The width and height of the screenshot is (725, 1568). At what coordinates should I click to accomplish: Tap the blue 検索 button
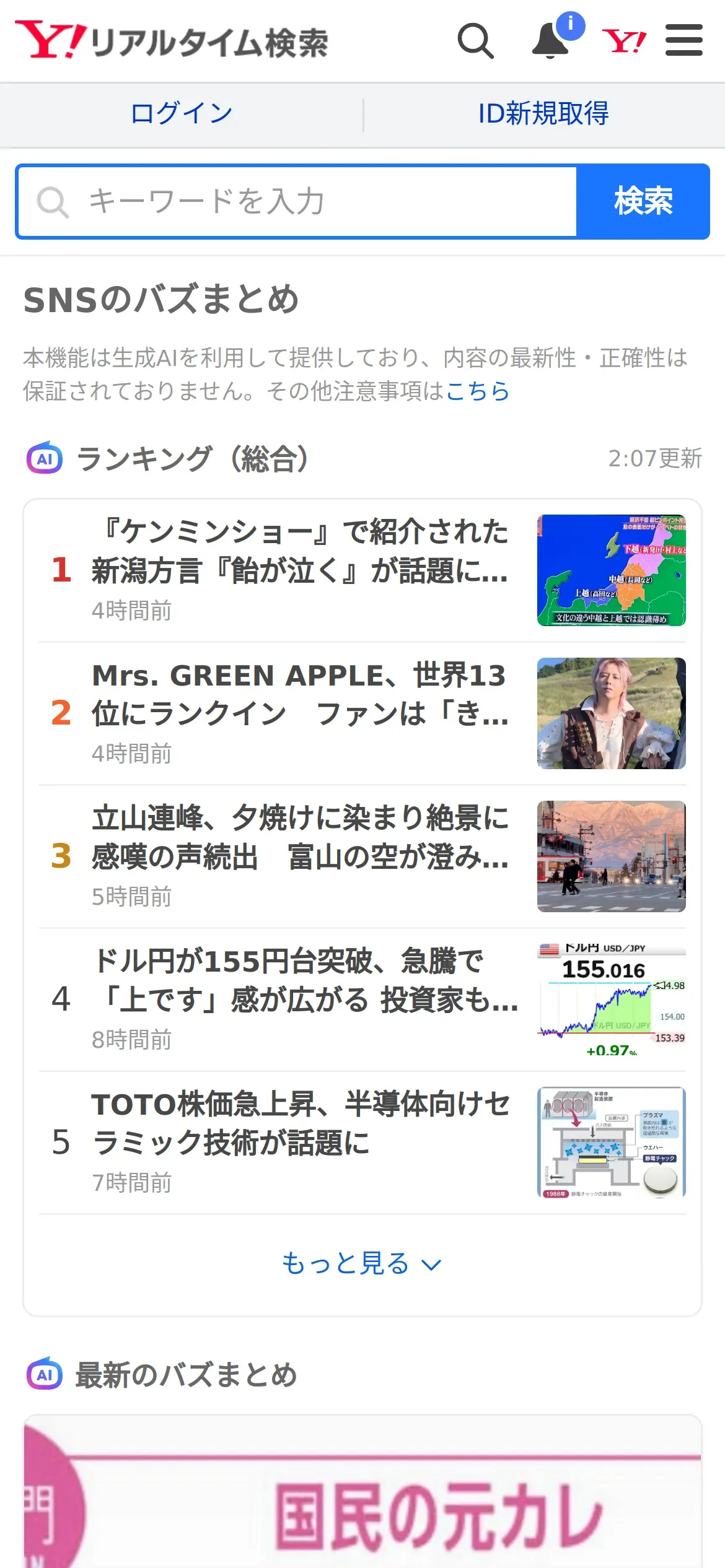pyautogui.click(x=643, y=202)
